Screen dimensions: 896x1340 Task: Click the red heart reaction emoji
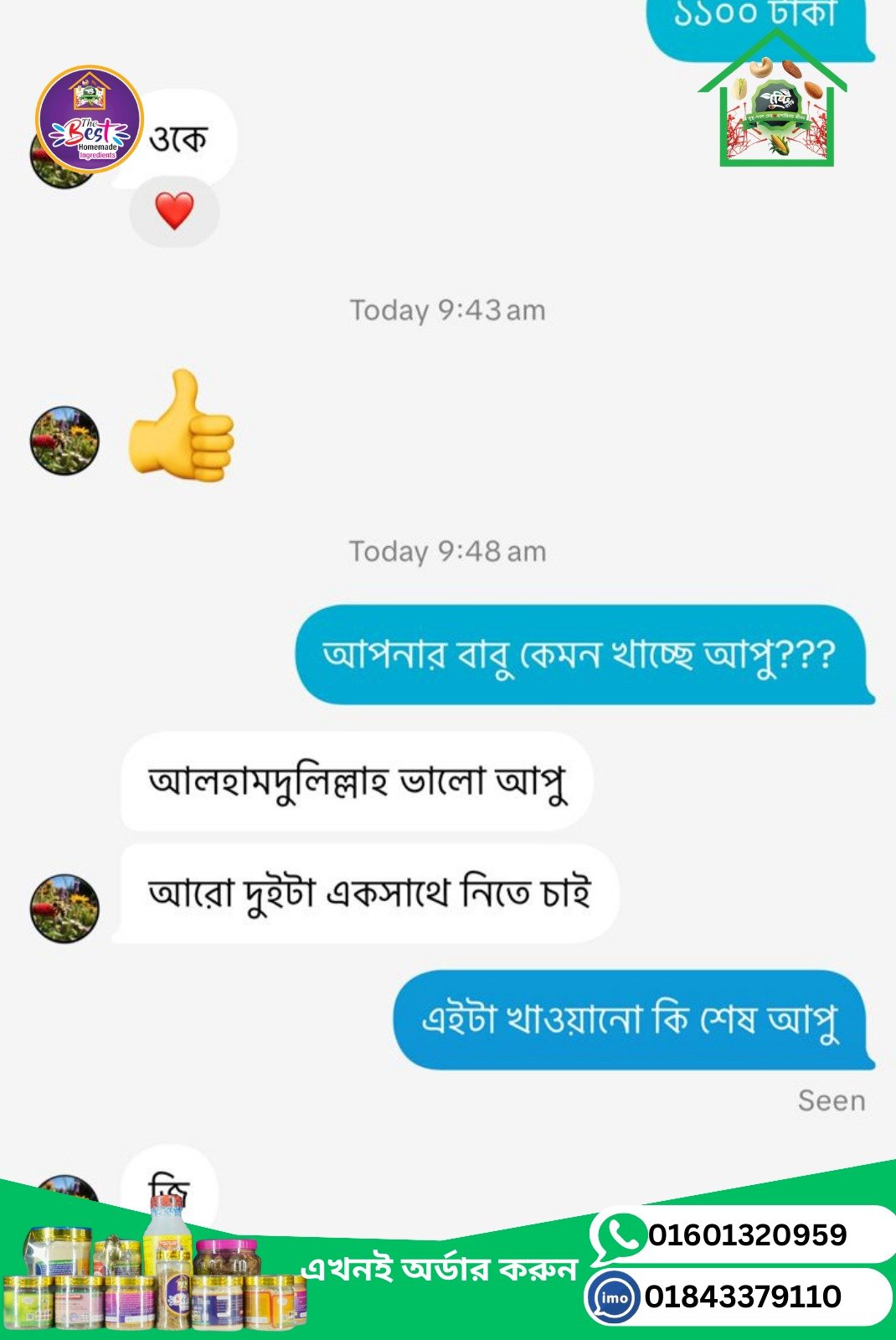pos(174,211)
